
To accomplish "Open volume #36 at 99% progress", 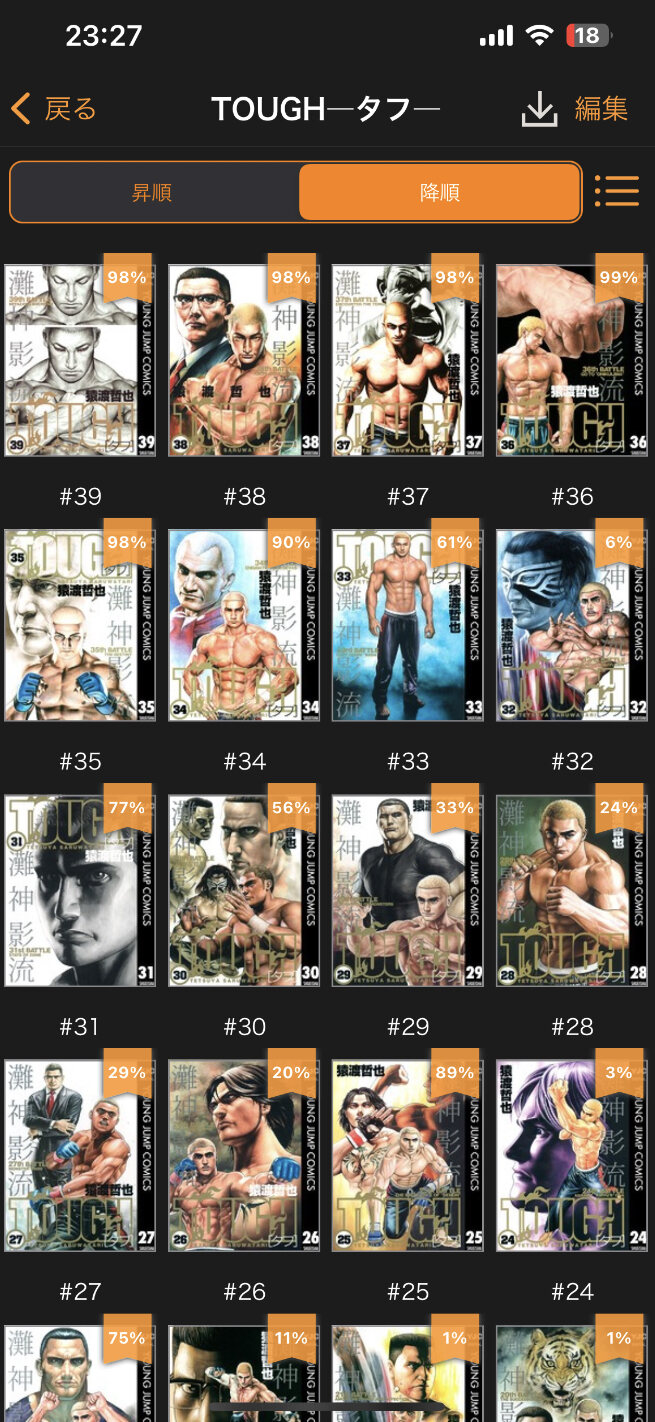I will pos(572,361).
